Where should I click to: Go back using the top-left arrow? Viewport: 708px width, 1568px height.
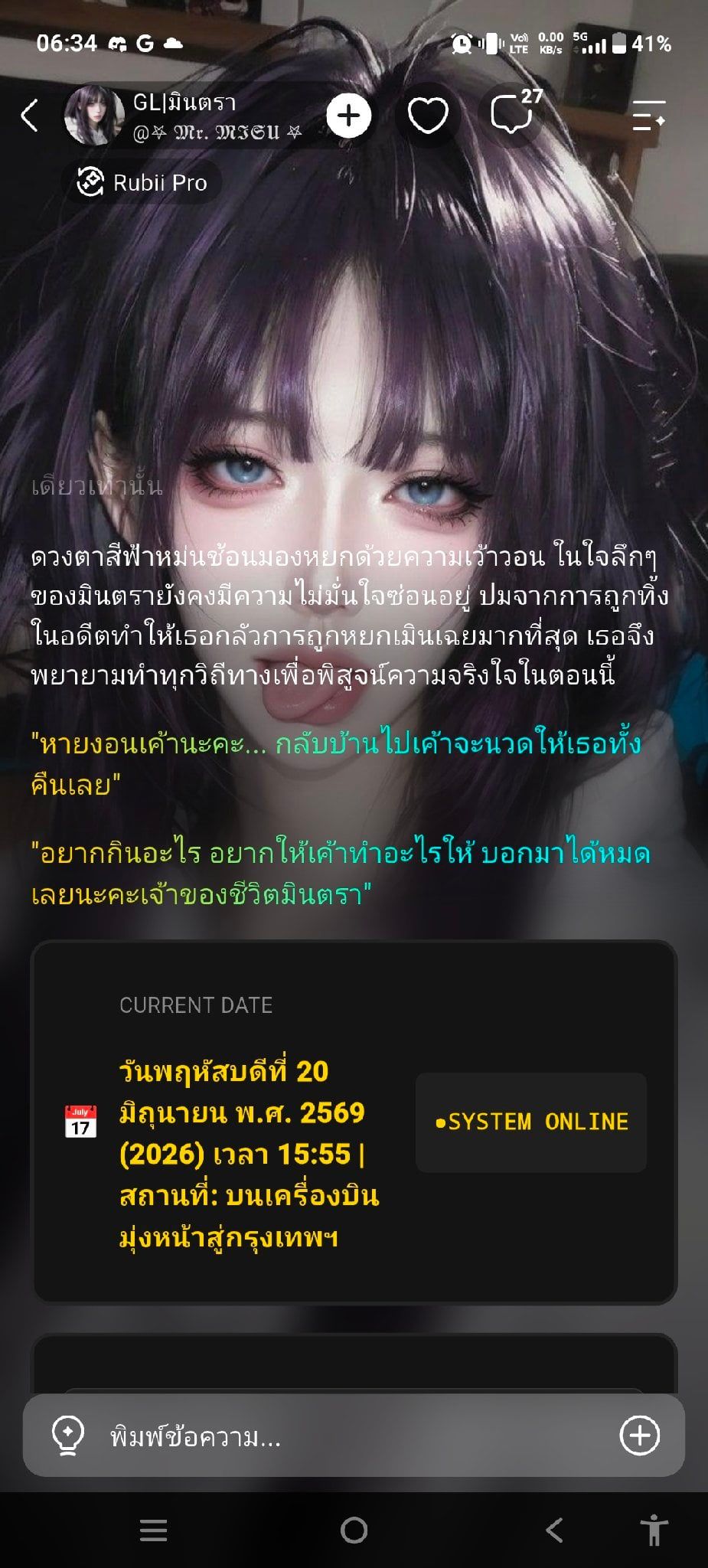coord(29,116)
